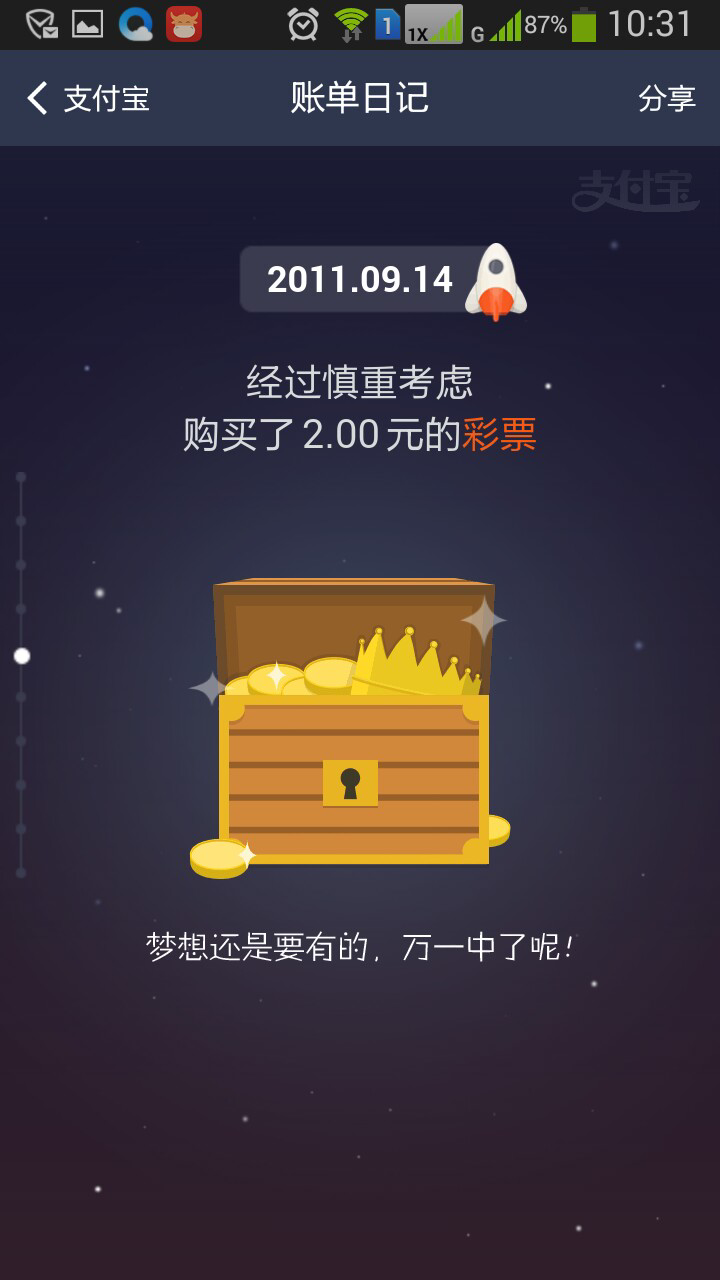Tap the 彩票 highlighted link

499,435
